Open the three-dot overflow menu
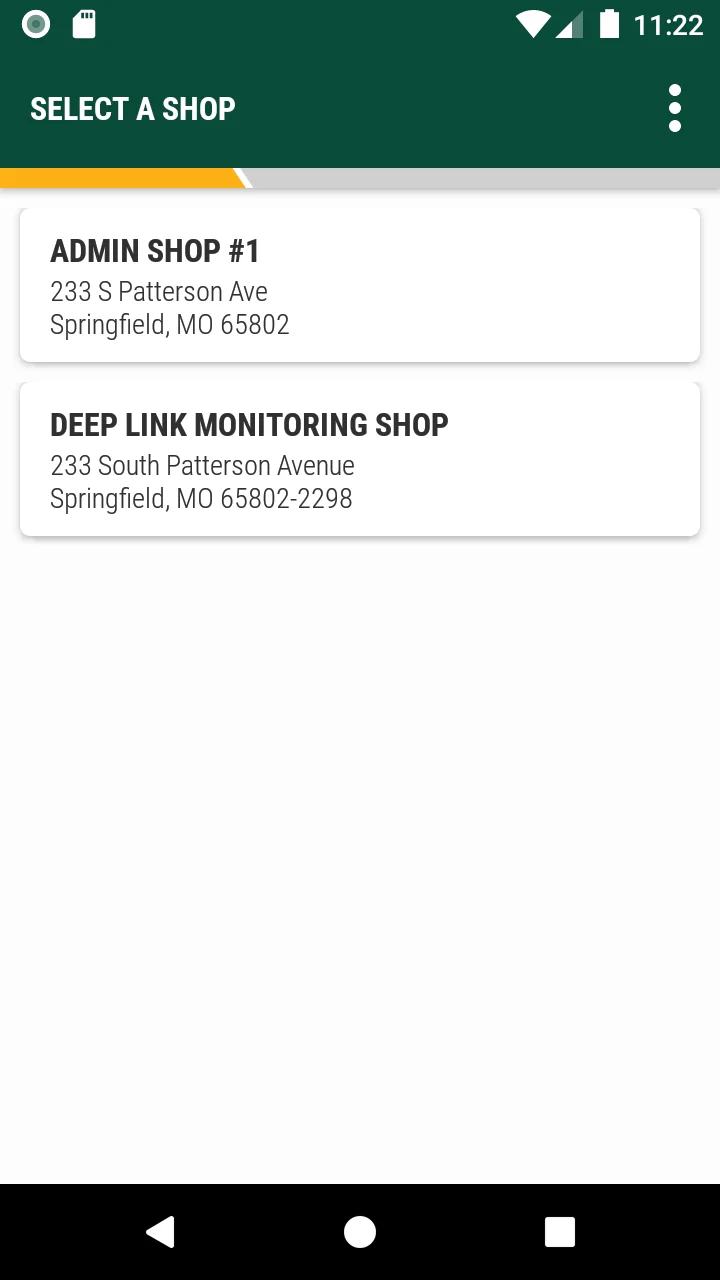The height and width of the screenshot is (1280, 720). tap(675, 108)
